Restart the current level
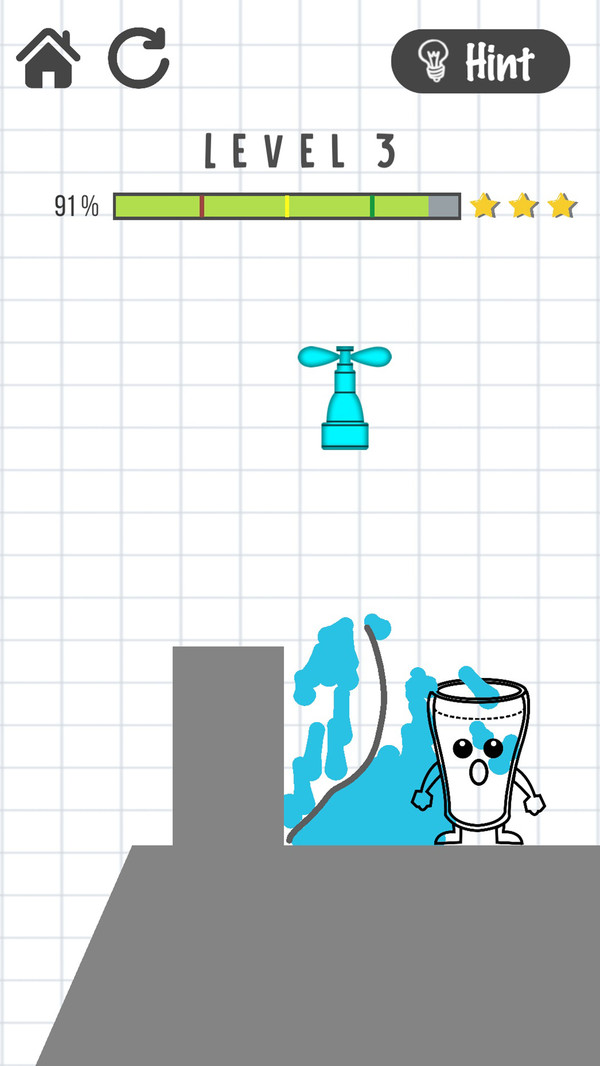Viewport: 600px width, 1066px height. pyautogui.click(x=138, y=58)
